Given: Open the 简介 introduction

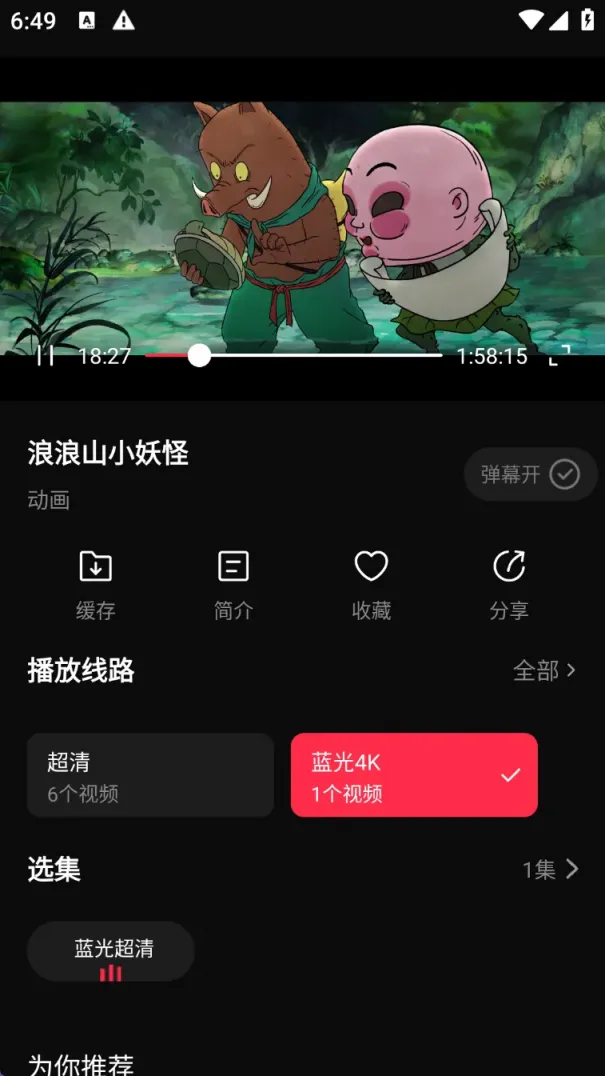Looking at the screenshot, I should [x=233, y=584].
